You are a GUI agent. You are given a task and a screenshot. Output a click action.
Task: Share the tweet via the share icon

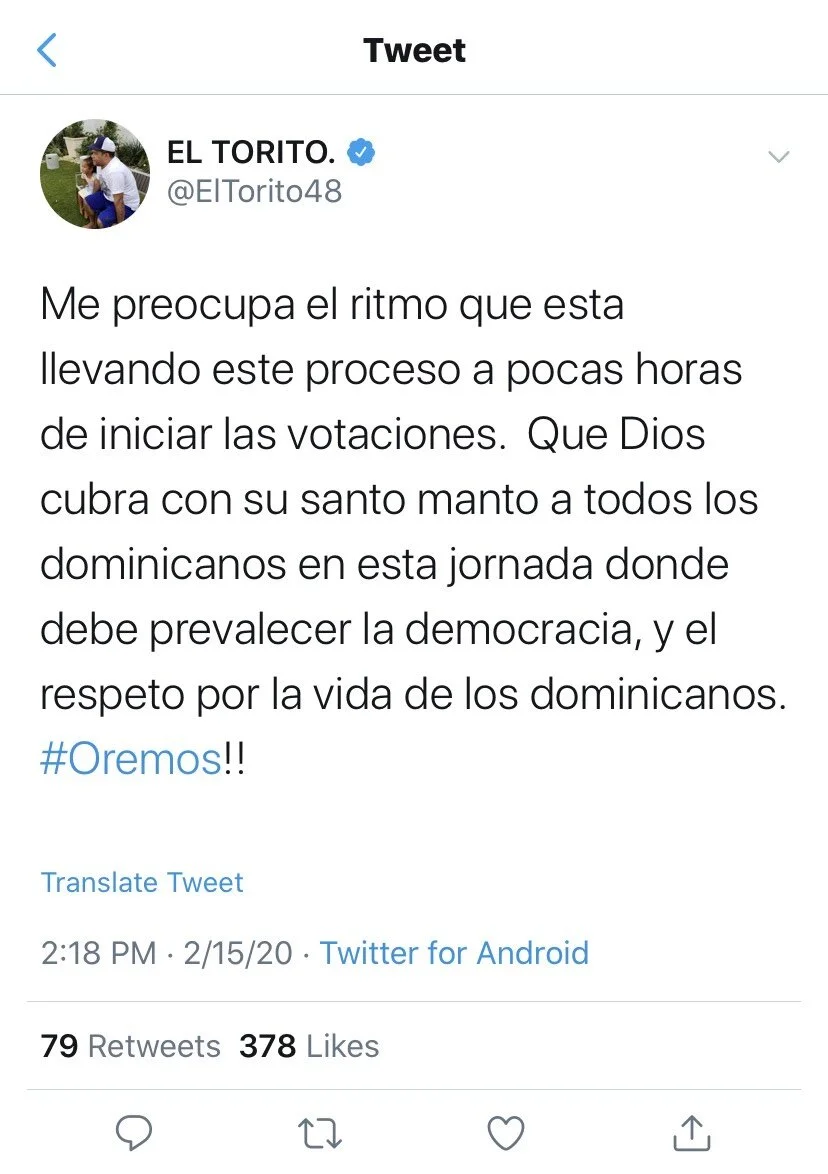[x=691, y=1132]
